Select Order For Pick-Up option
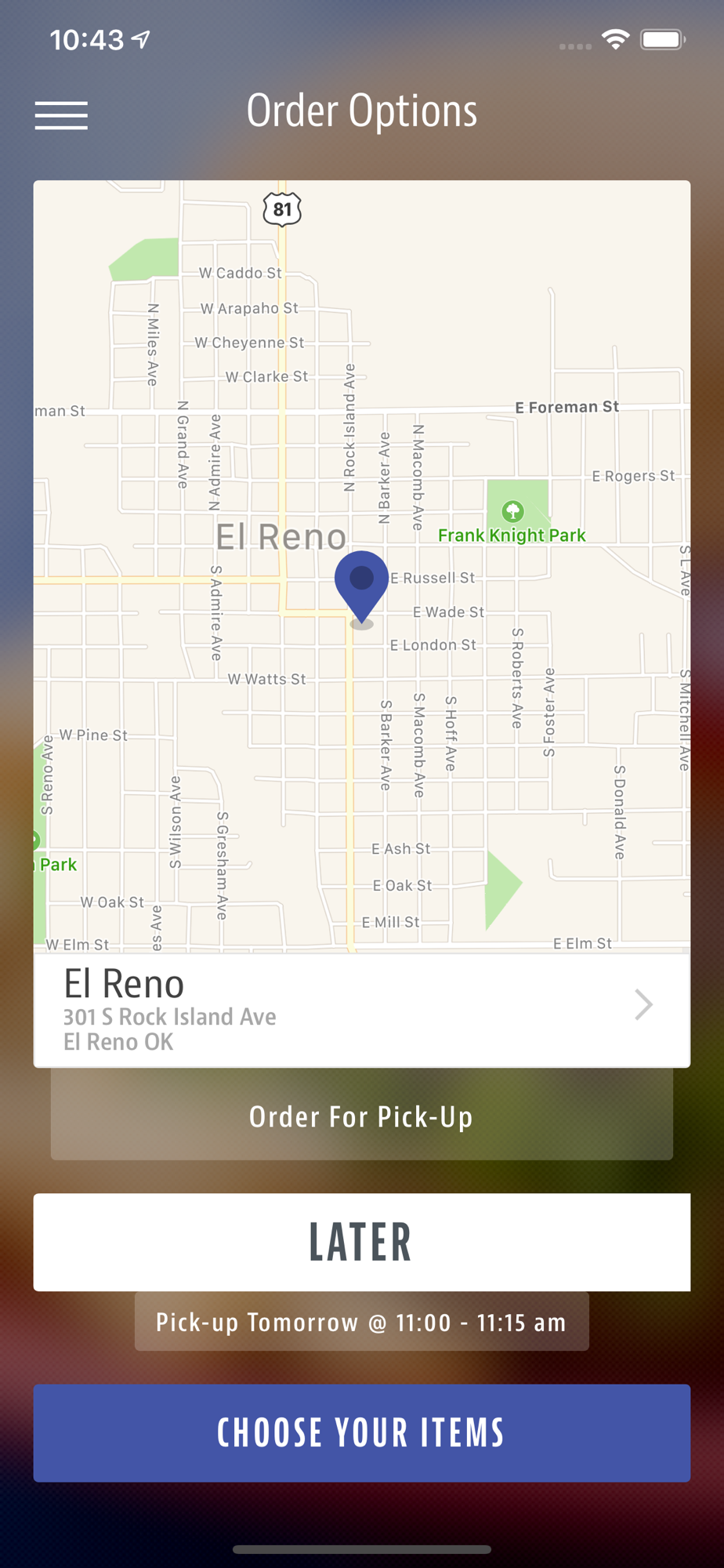 [x=361, y=1116]
